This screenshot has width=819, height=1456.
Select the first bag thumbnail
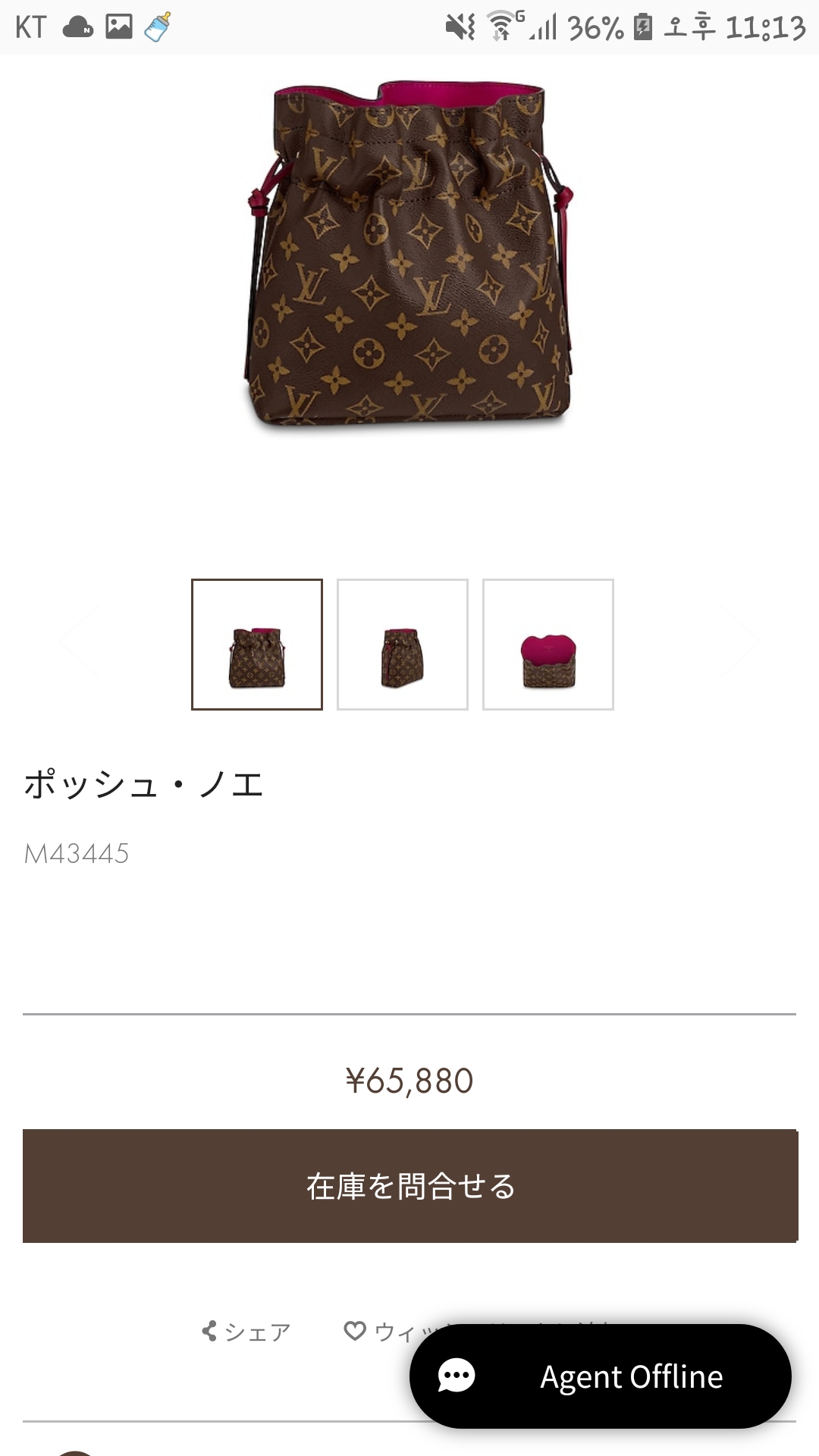[x=257, y=645]
